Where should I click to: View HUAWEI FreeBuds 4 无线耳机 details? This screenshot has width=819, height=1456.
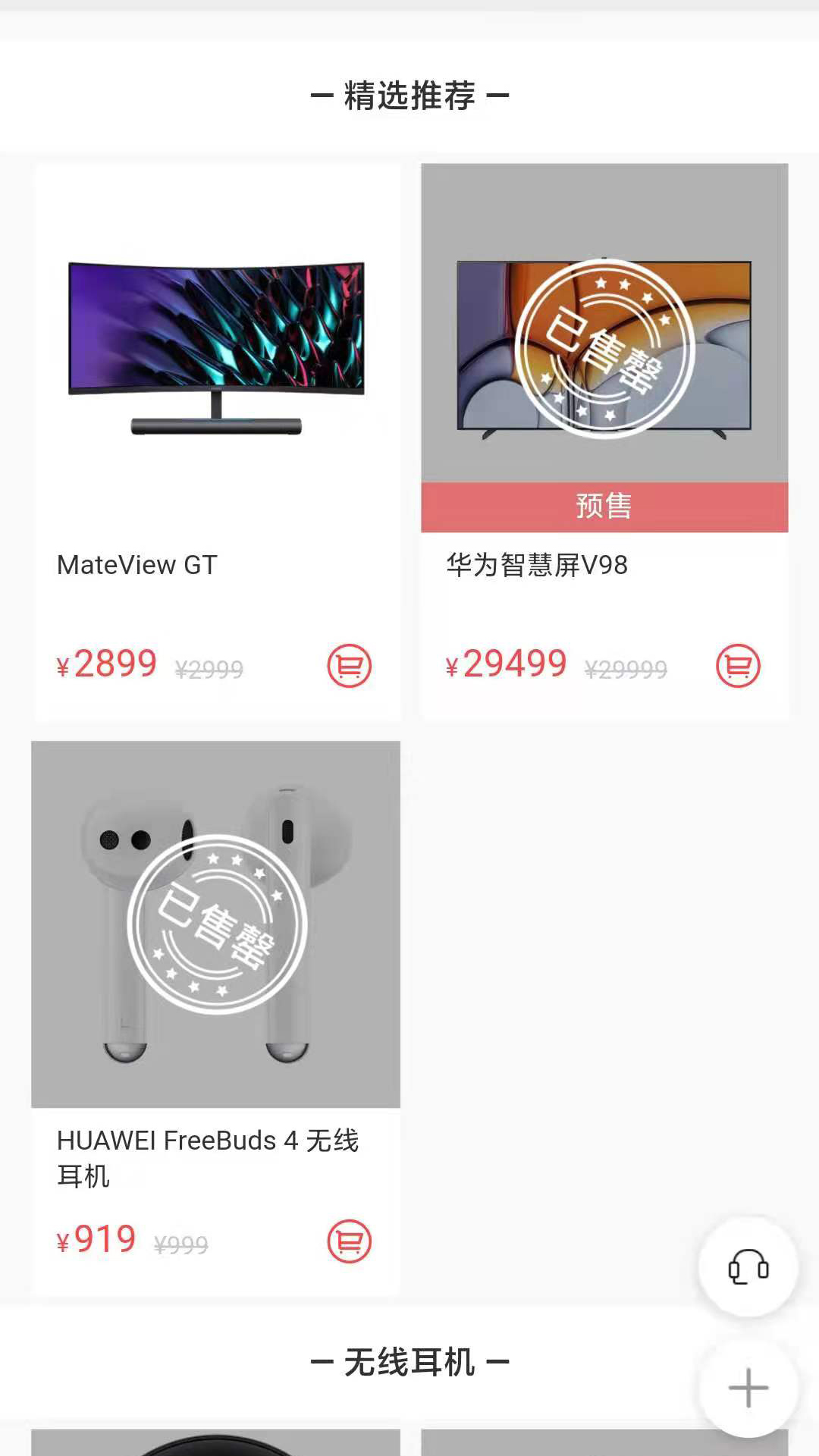coord(216,925)
